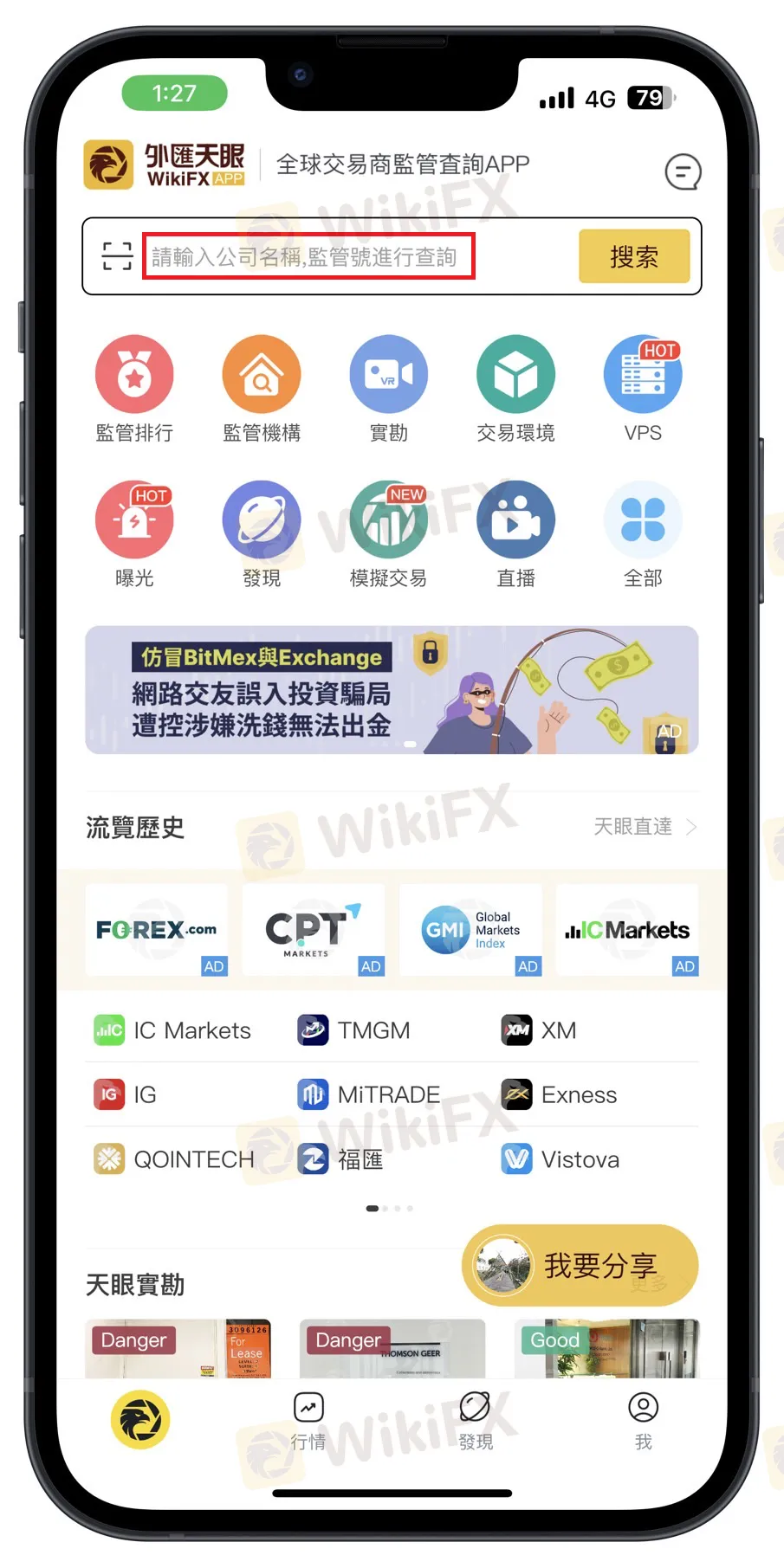Hit the yellow 搜索 button
784x1568 pixels.
[633, 256]
